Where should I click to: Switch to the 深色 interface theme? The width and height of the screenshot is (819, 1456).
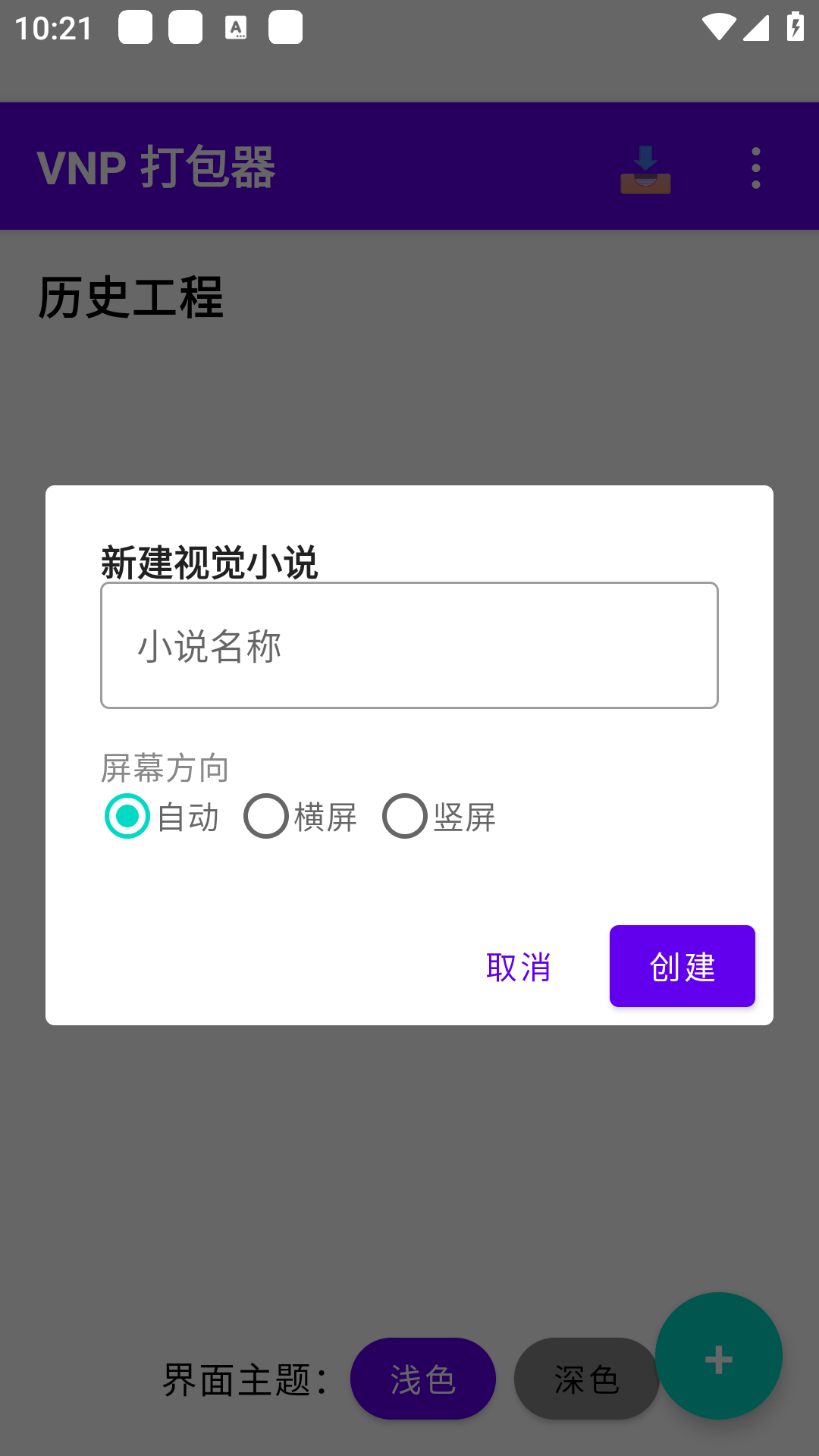586,1378
